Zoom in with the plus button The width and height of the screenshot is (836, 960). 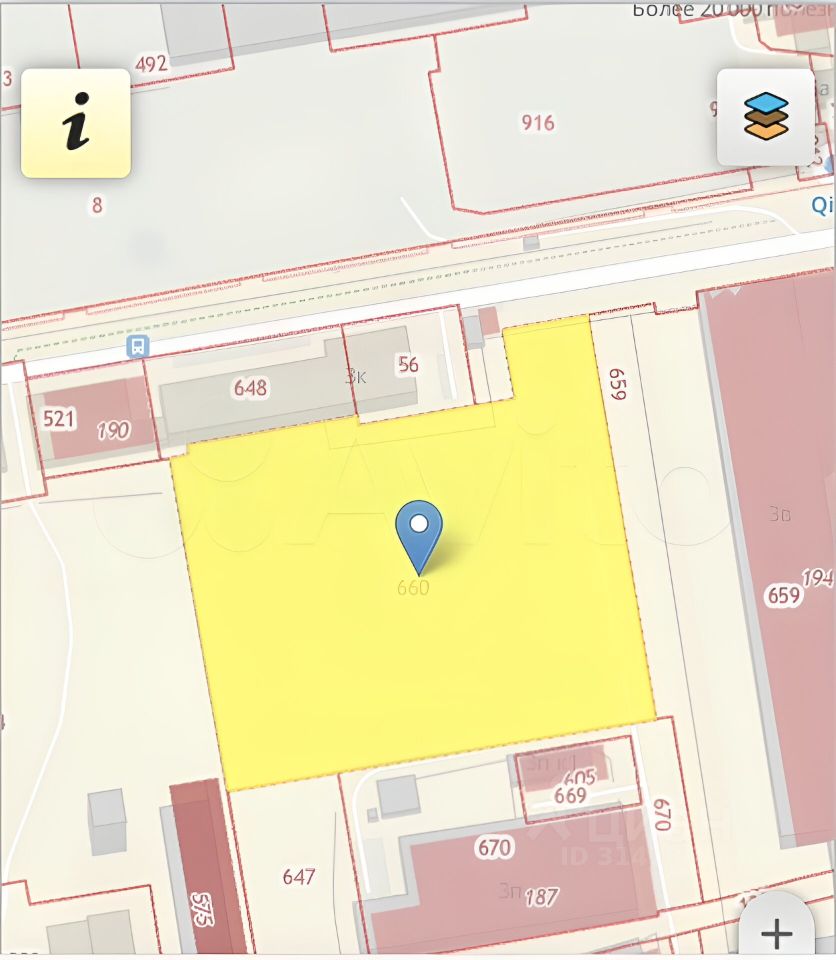777,933
